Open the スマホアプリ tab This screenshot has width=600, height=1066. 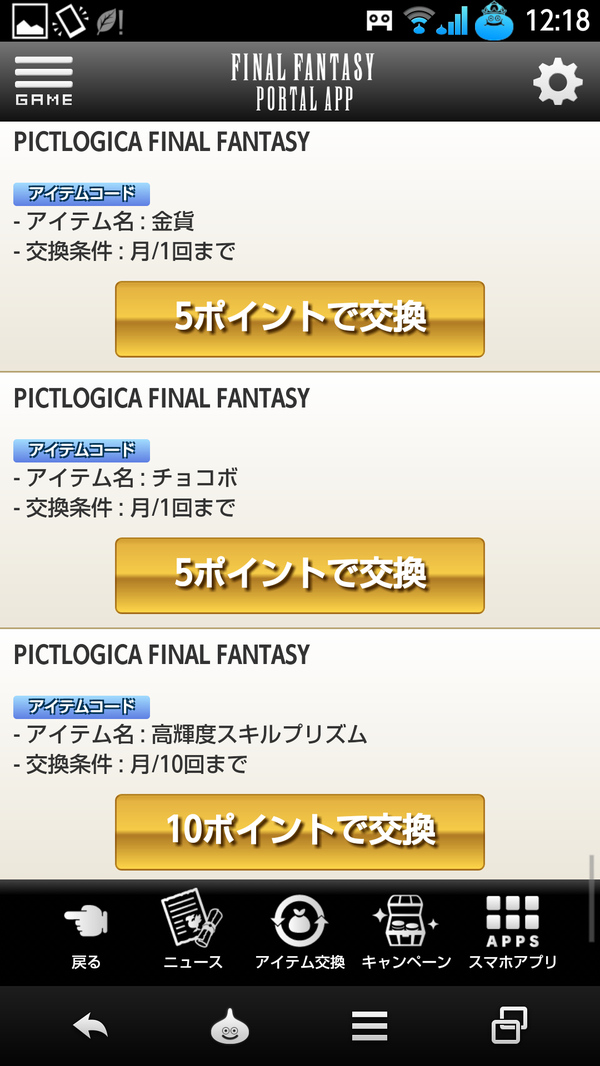click(512, 933)
